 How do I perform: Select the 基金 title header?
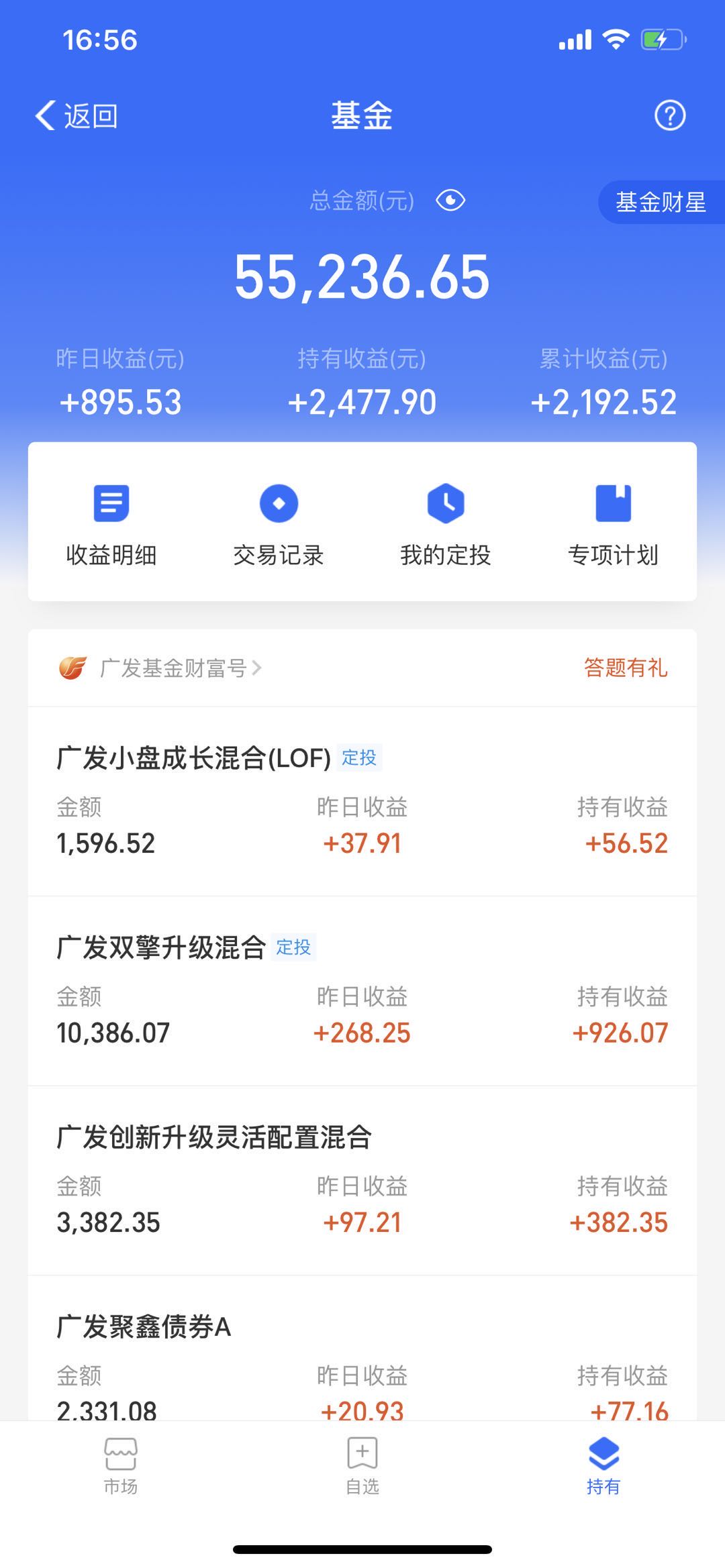[x=362, y=115]
